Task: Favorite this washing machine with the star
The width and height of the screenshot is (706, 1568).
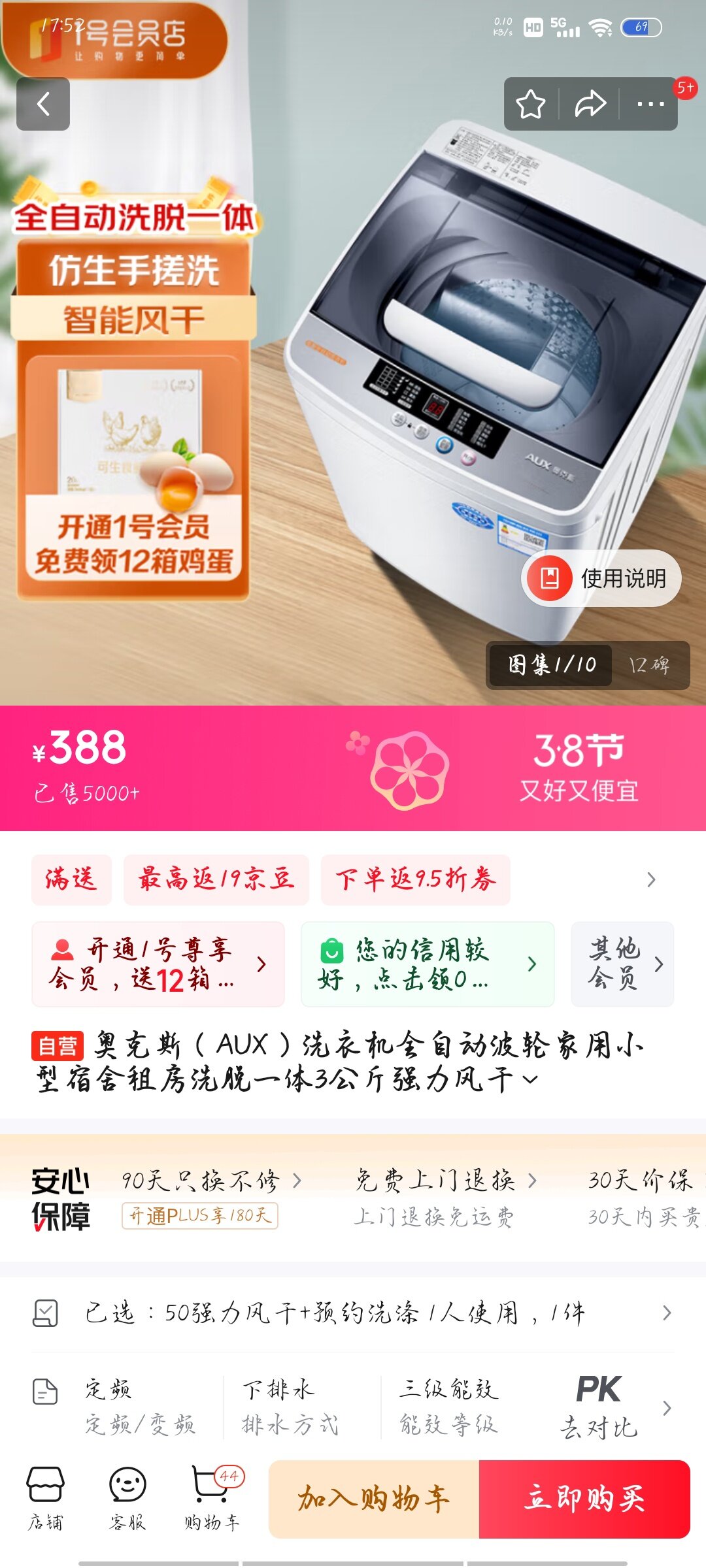Action: tap(531, 104)
